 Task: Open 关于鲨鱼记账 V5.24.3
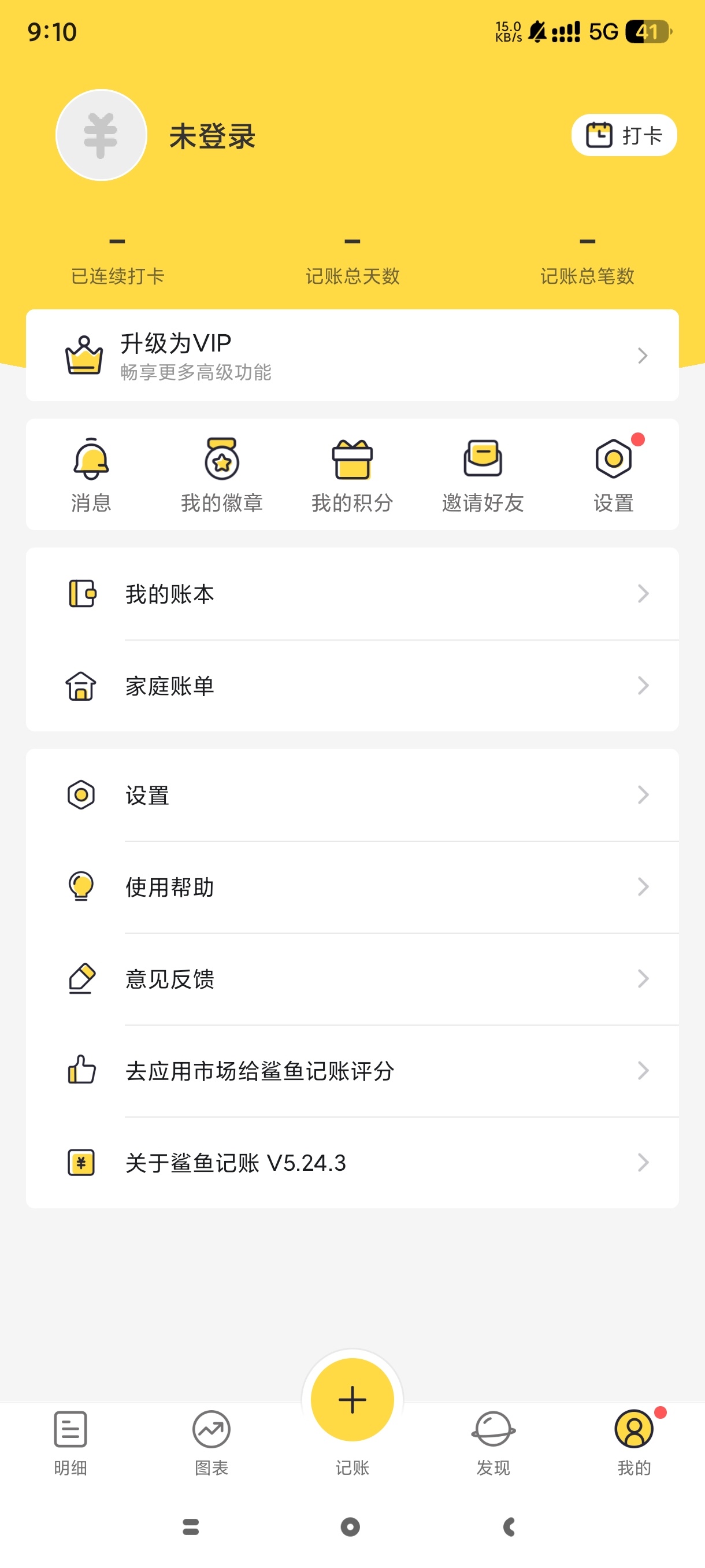click(352, 1163)
